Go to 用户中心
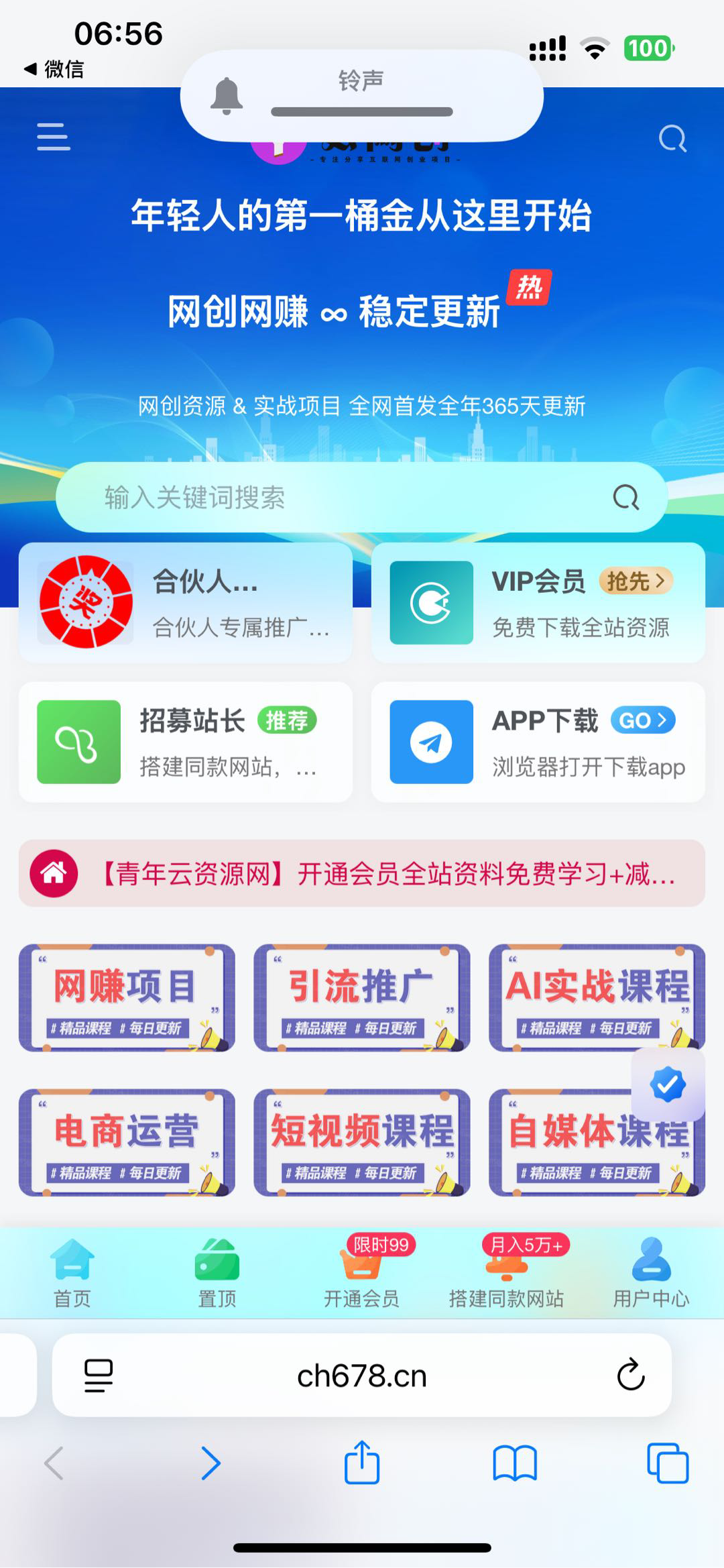The height and width of the screenshot is (1568, 724). point(651,1273)
